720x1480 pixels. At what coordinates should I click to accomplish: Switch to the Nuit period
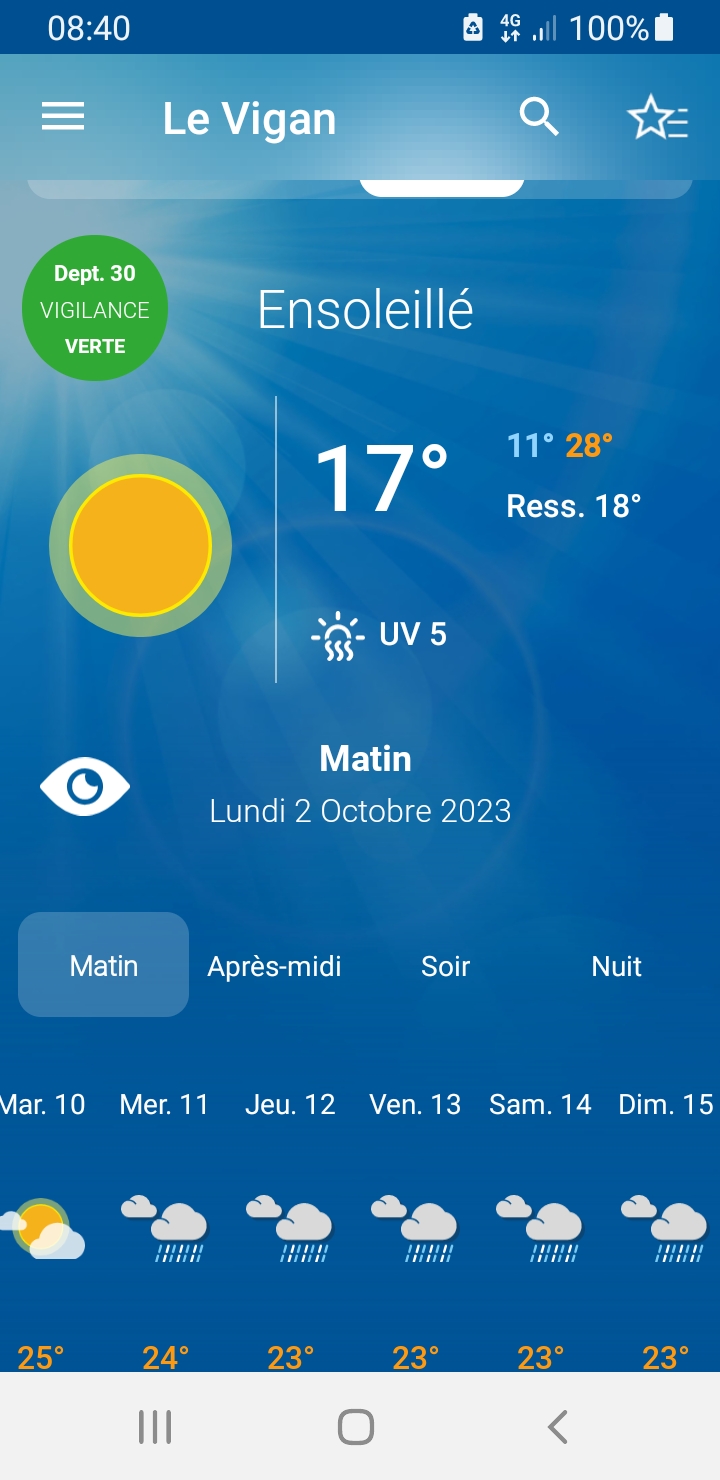[x=615, y=964]
